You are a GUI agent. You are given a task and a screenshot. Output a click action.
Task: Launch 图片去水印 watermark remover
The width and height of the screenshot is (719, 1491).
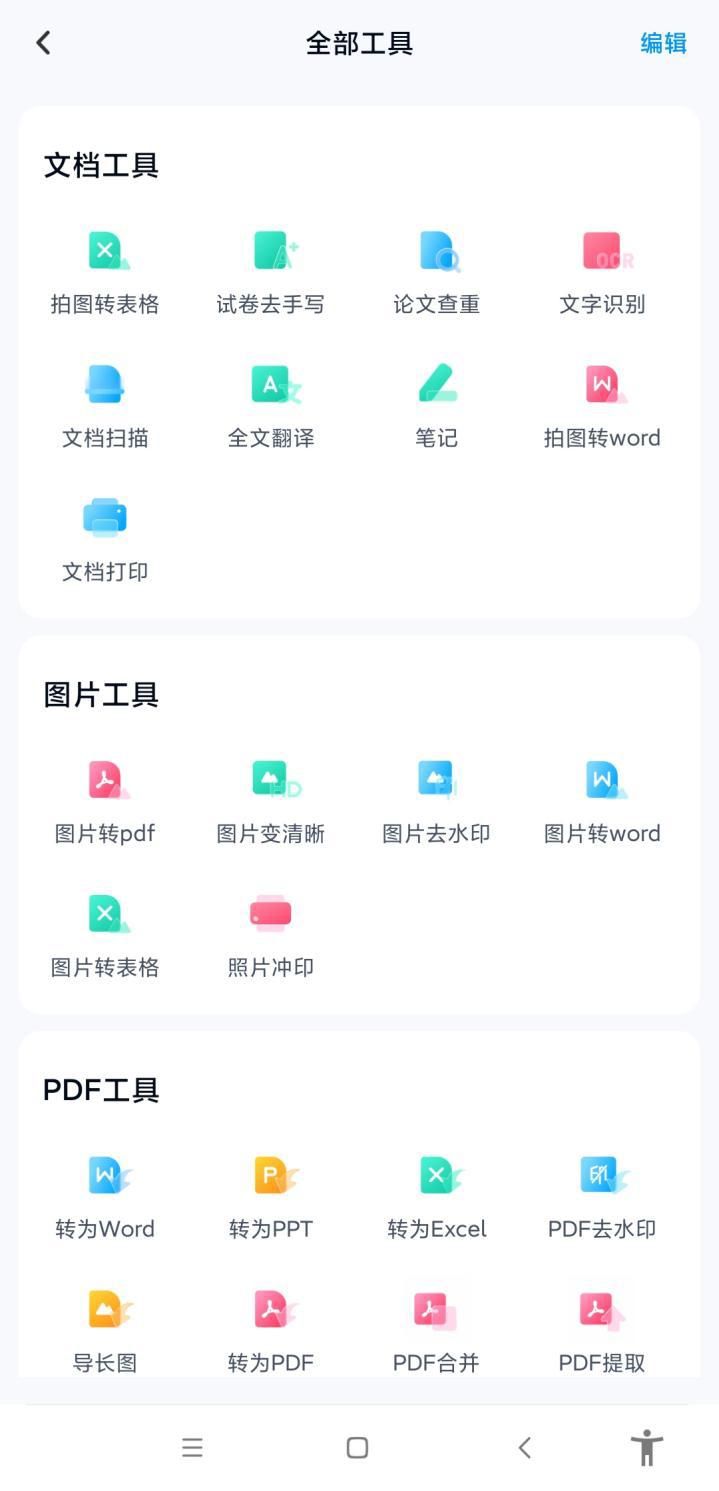pyautogui.click(x=437, y=800)
